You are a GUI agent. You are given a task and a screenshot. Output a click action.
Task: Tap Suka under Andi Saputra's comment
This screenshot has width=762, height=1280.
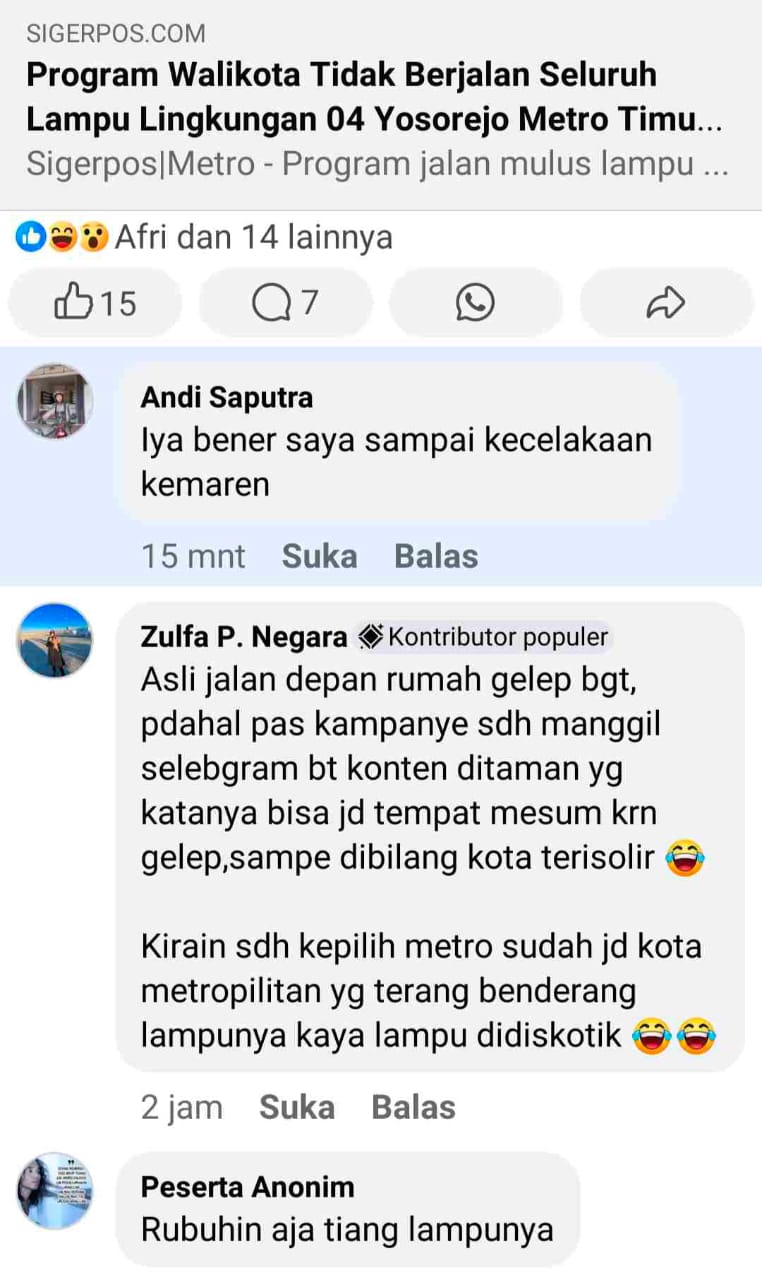(x=319, y=556)
